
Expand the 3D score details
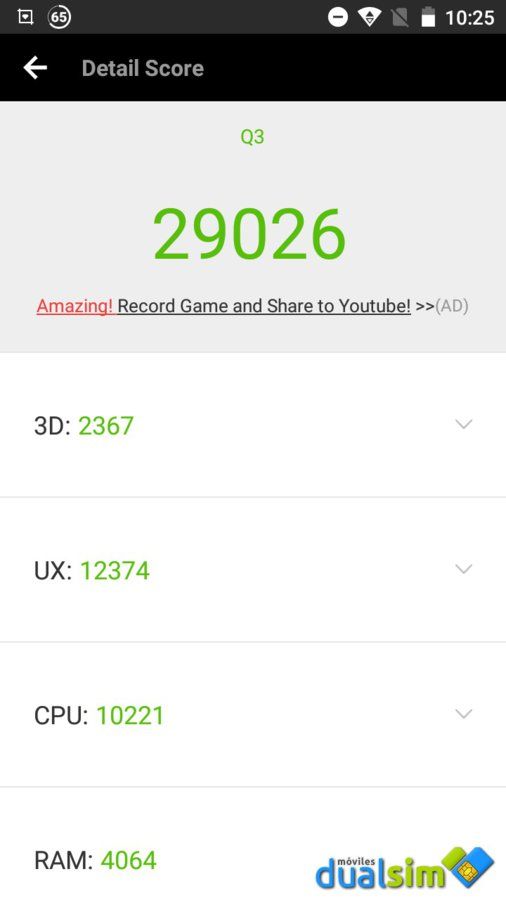click(253, 425)
